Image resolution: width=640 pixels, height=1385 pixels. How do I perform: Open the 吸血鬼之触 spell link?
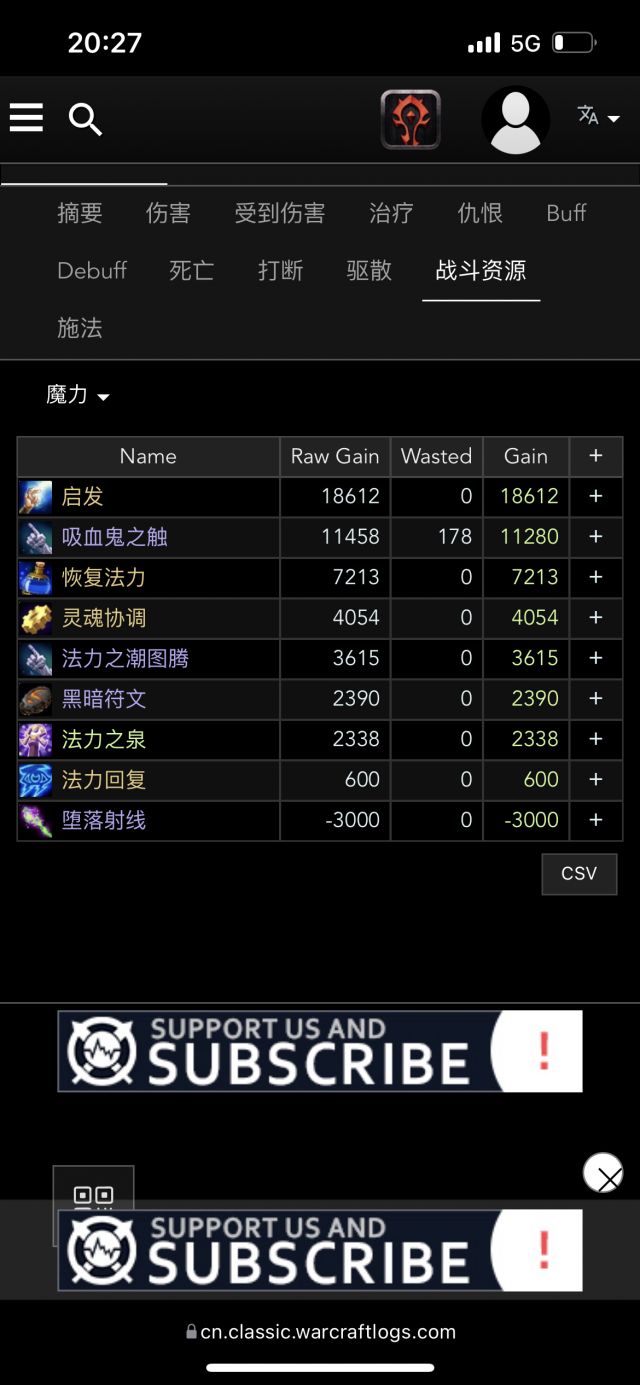click(x=115, y=537)
